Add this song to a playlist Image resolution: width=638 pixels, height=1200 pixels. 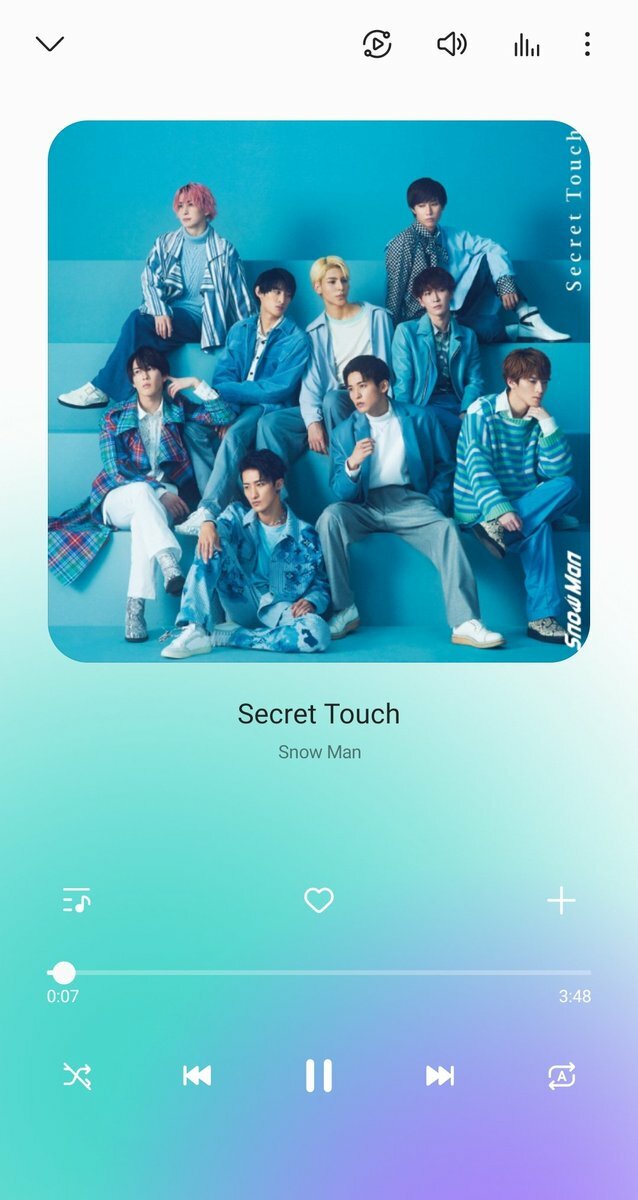[x=561, y=901]
